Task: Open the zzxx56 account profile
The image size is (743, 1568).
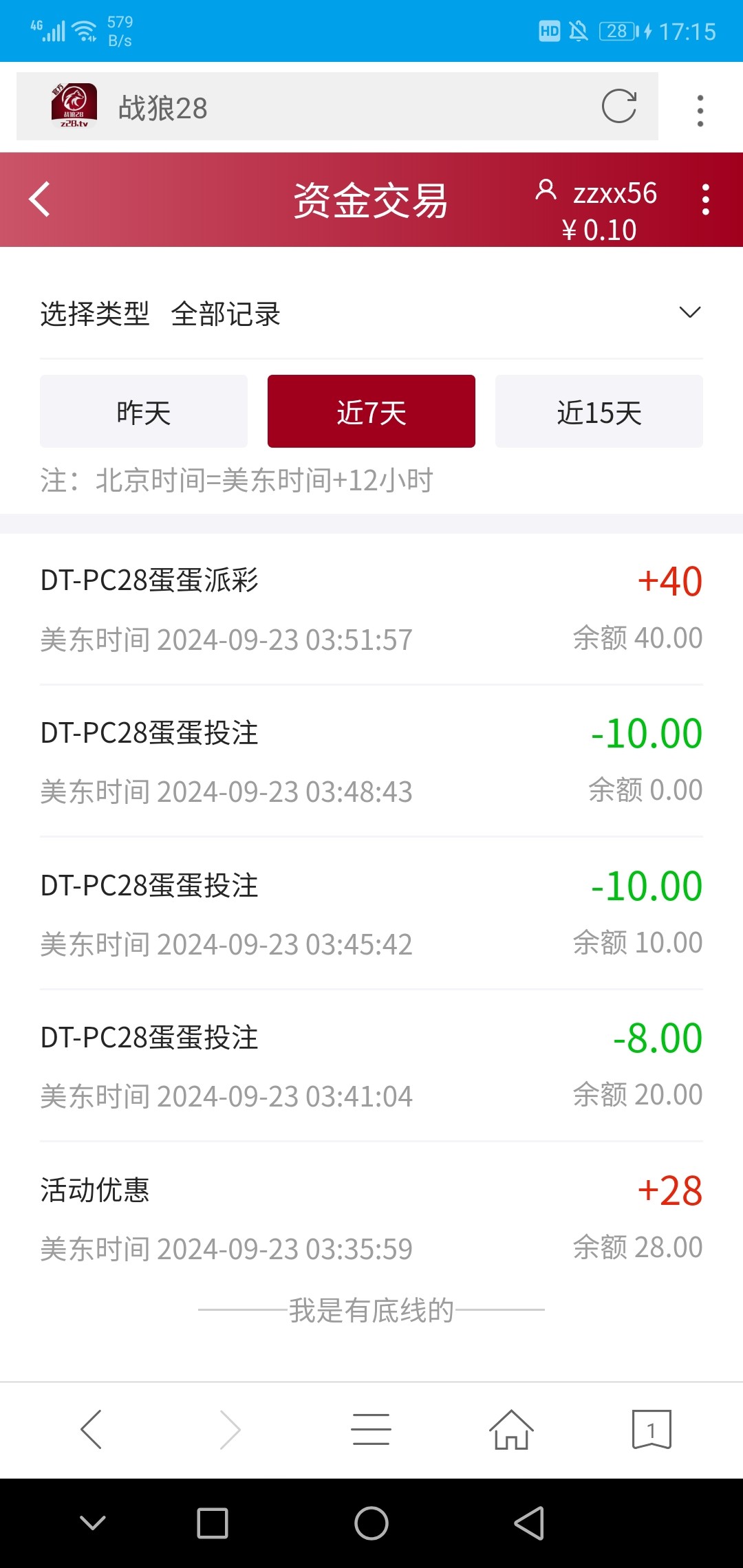Action: [x=597, y=193]
